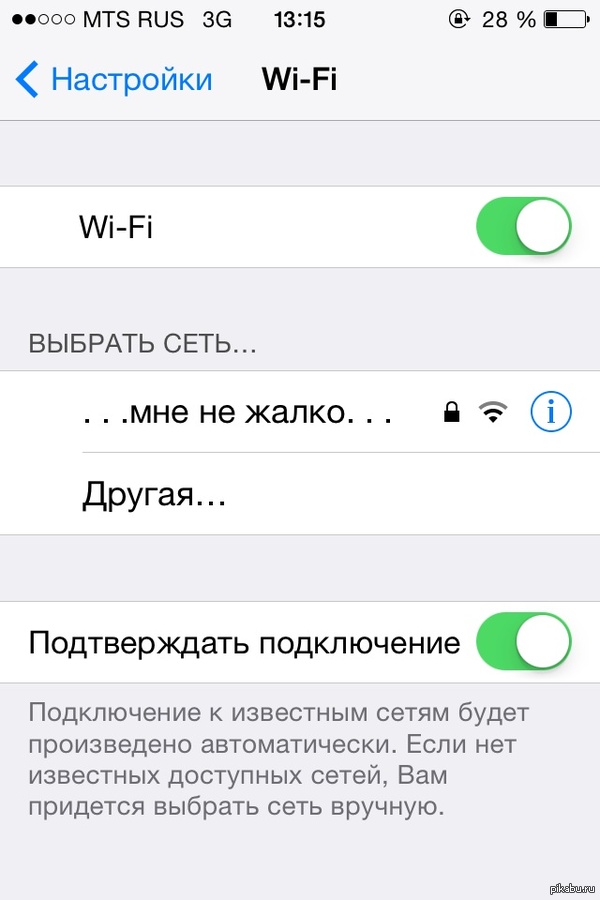600x900 pixels.
Task: Open info for the "мне не жалко" network
Action: pyautogui.click(x=552, y=412)
